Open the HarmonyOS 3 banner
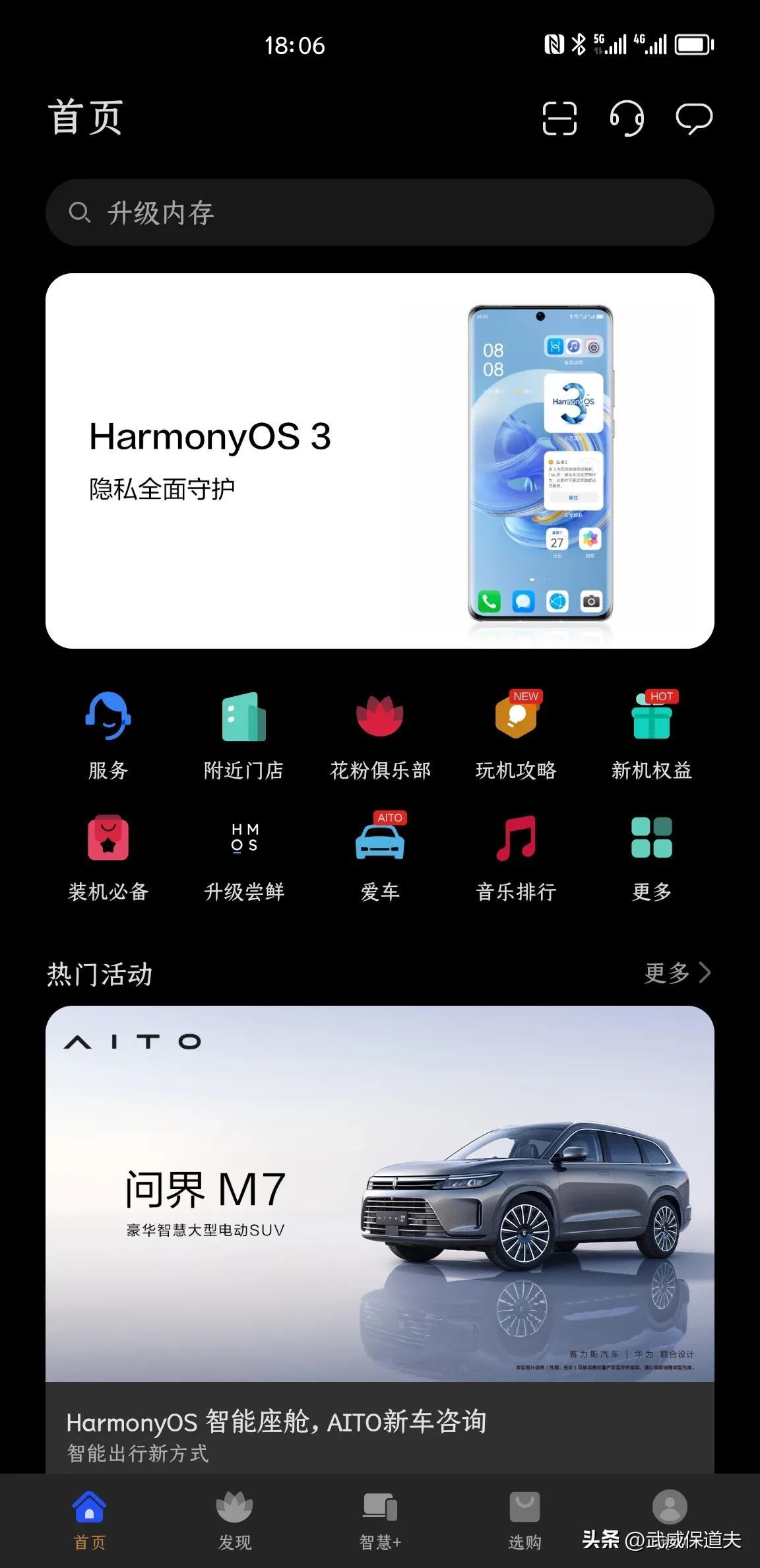 coord(380,461)
